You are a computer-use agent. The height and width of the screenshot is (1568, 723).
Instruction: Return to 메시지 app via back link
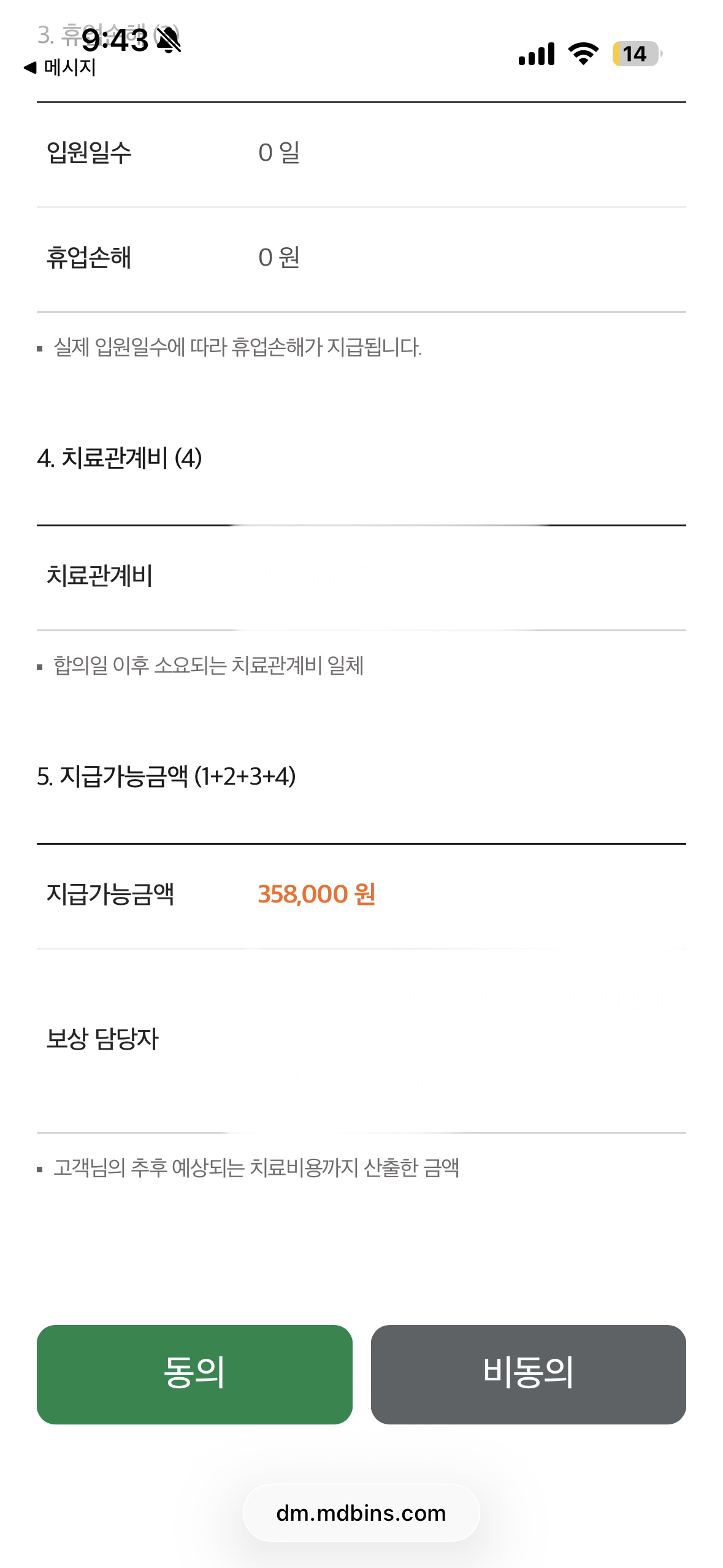(x=60, y=67)
